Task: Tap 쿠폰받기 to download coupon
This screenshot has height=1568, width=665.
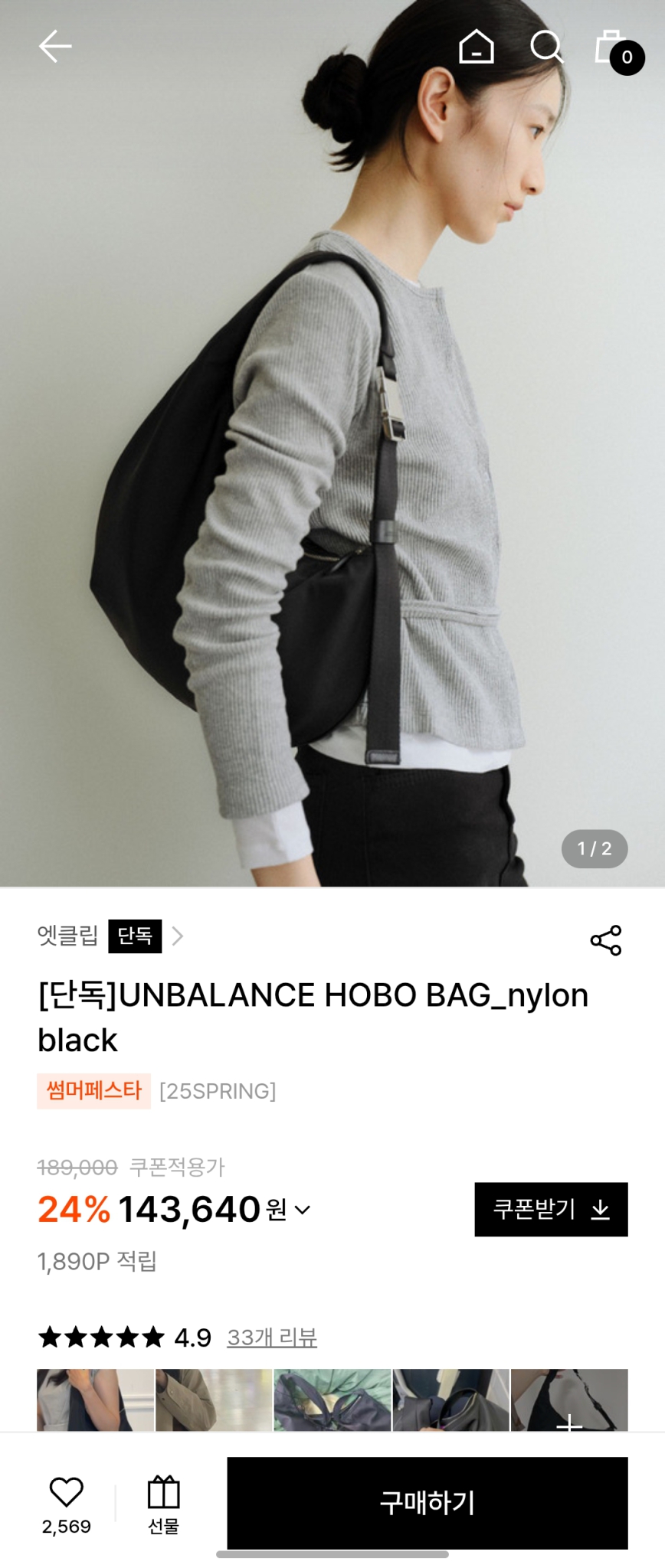Action: 551,1209
